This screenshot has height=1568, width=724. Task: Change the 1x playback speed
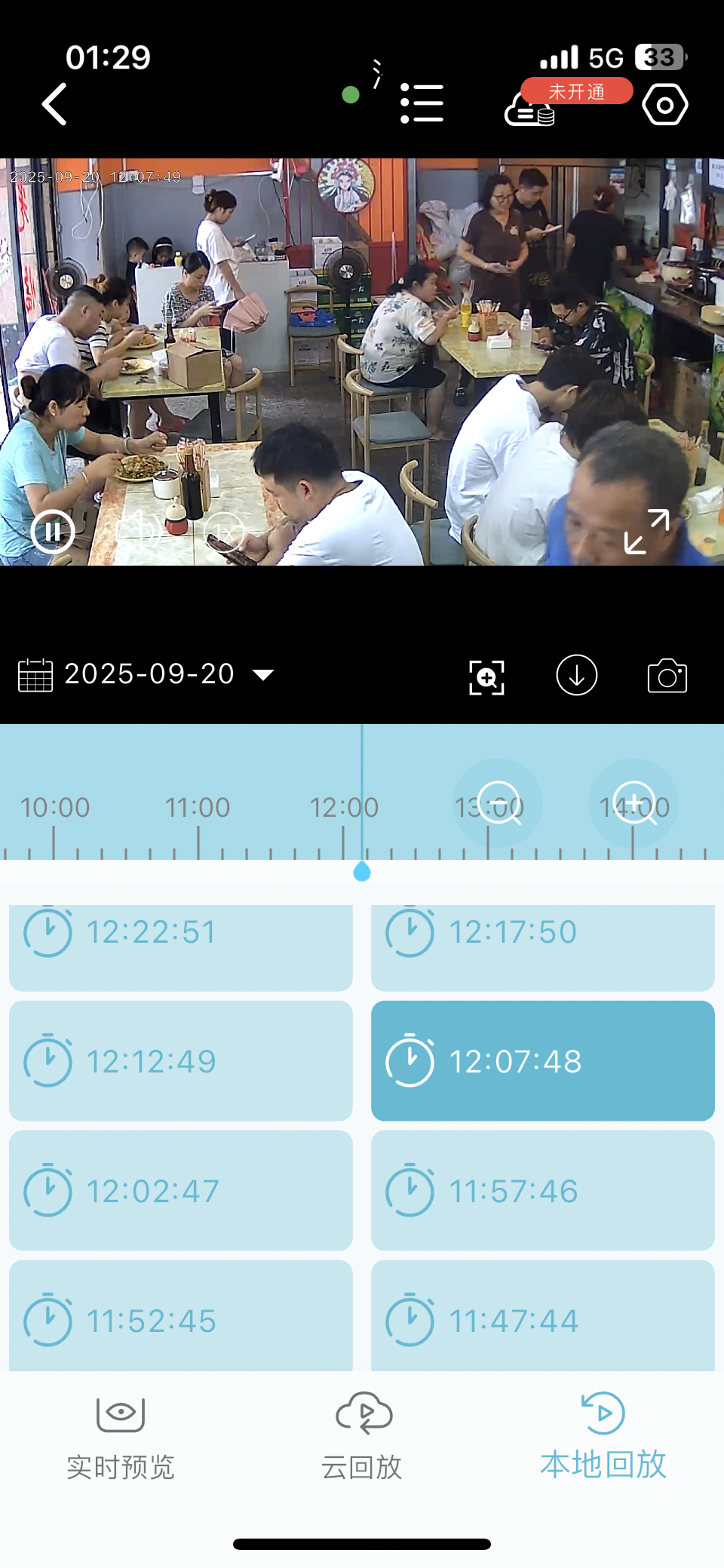coord(225,532)
